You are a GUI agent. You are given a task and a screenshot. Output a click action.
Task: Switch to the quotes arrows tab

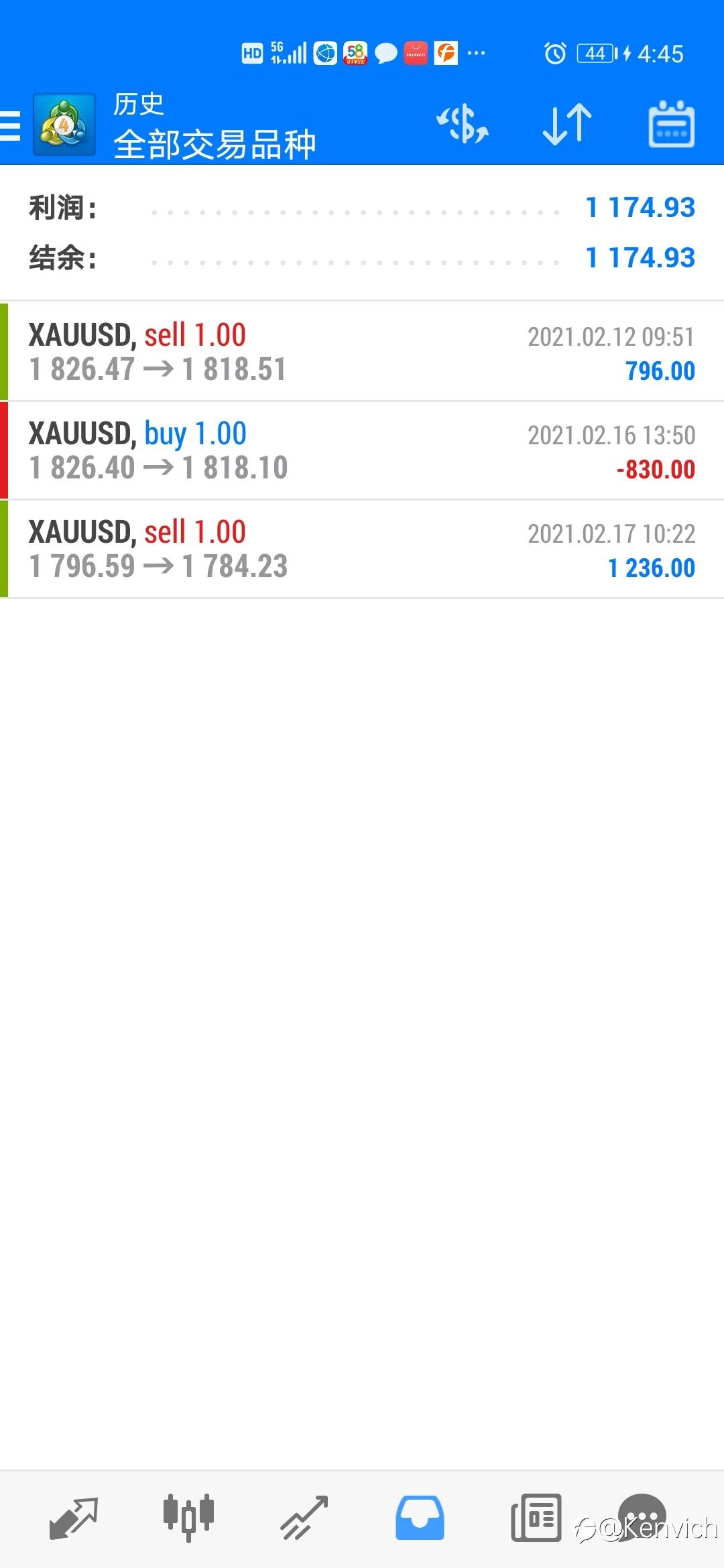74,1518
